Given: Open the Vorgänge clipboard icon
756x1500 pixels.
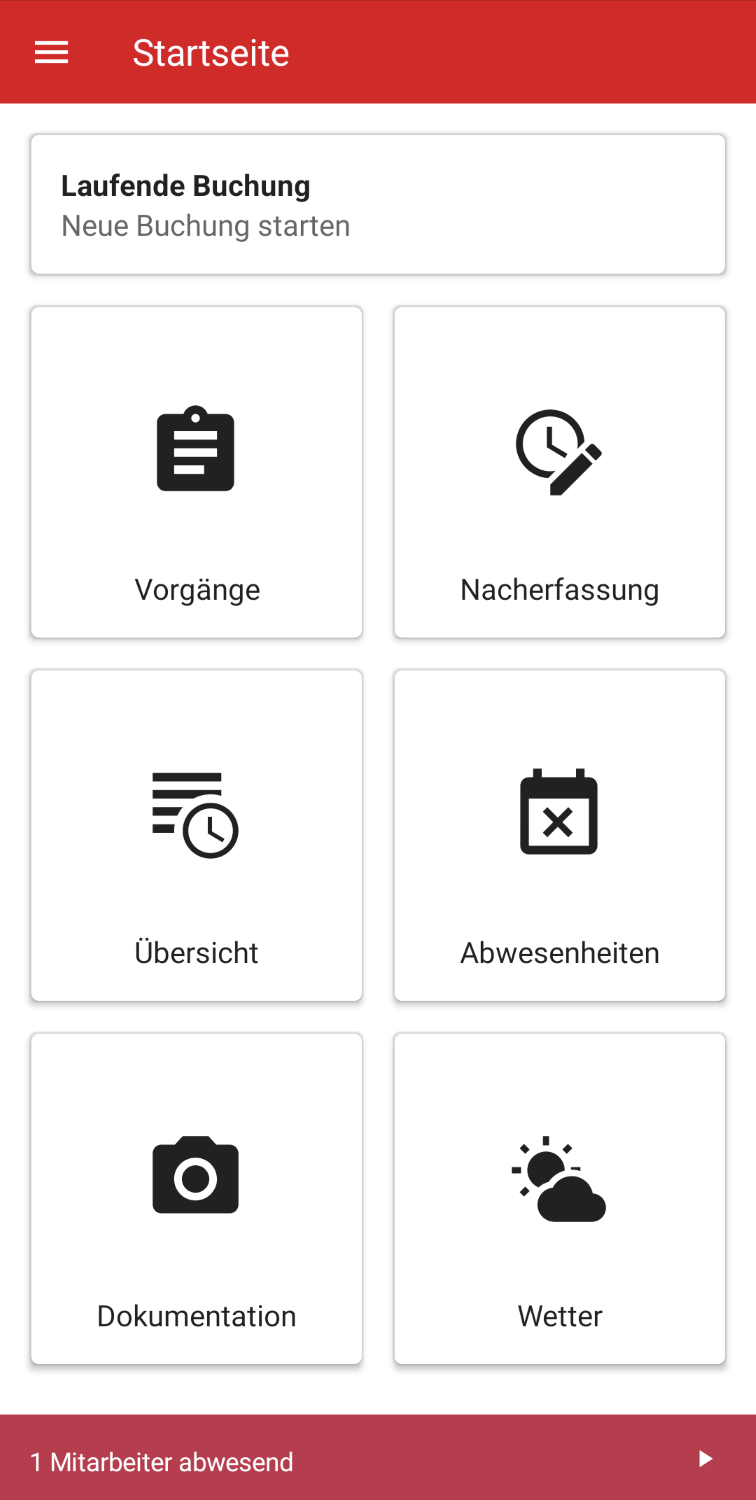Looking at the screenshot, I should point(196,450).
